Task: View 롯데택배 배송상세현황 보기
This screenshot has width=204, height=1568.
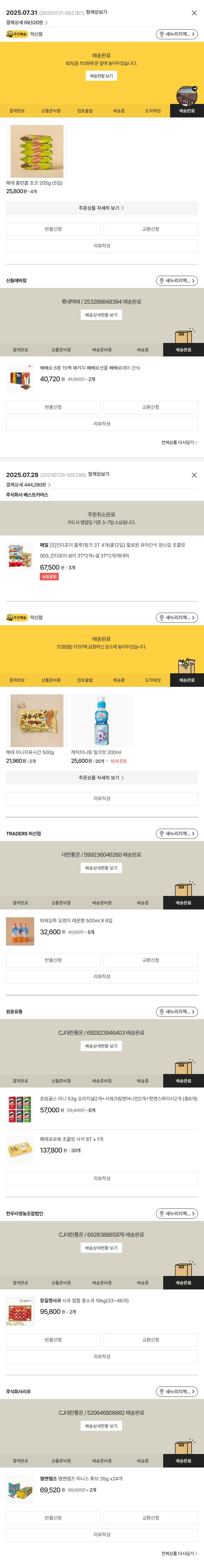Action: click(x=102, y=315)
